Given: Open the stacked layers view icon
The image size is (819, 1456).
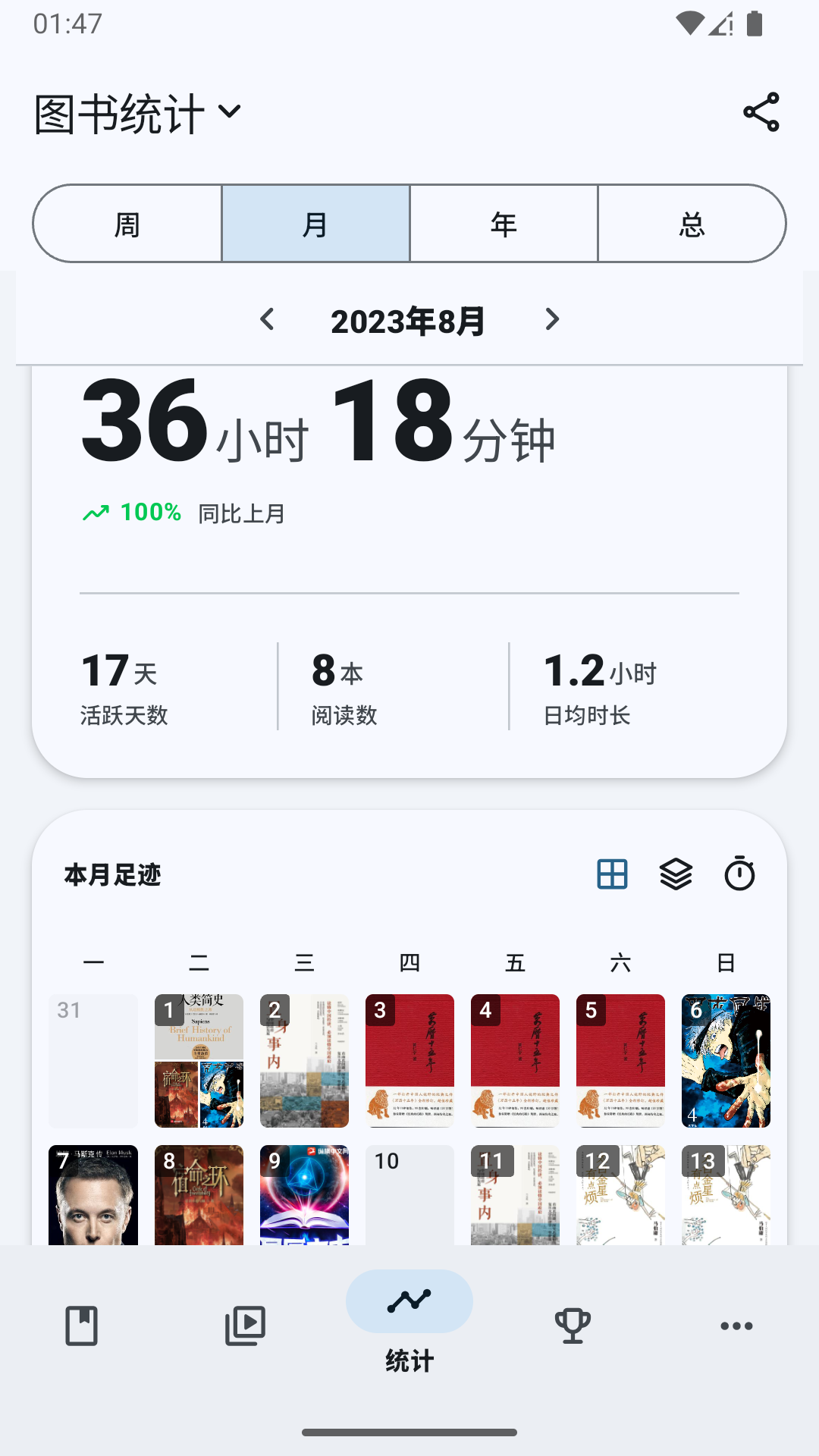Looking at the screenshot, I should [x=676, y=874].
